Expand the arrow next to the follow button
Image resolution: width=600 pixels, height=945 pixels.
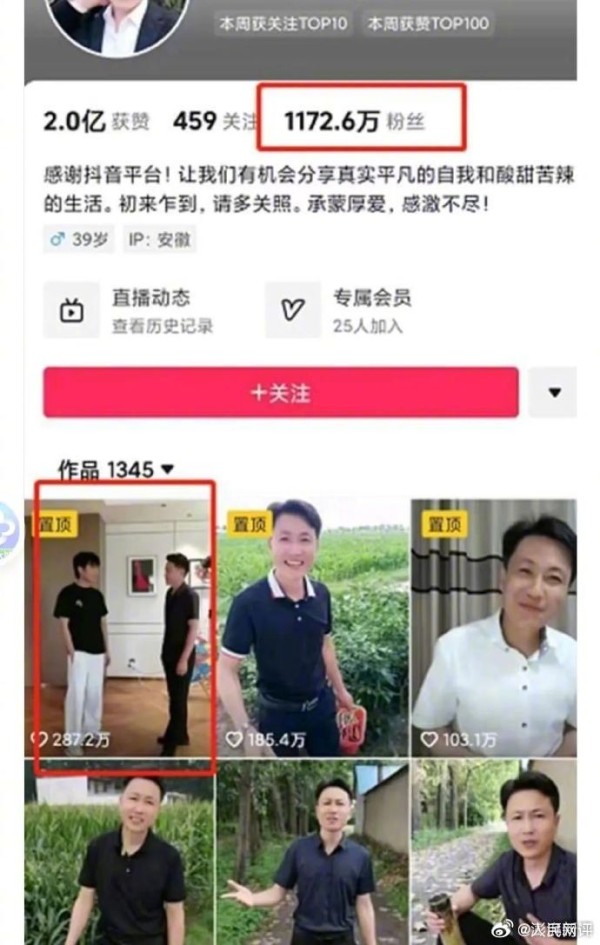pyautogui.click(x=553, y=392)
